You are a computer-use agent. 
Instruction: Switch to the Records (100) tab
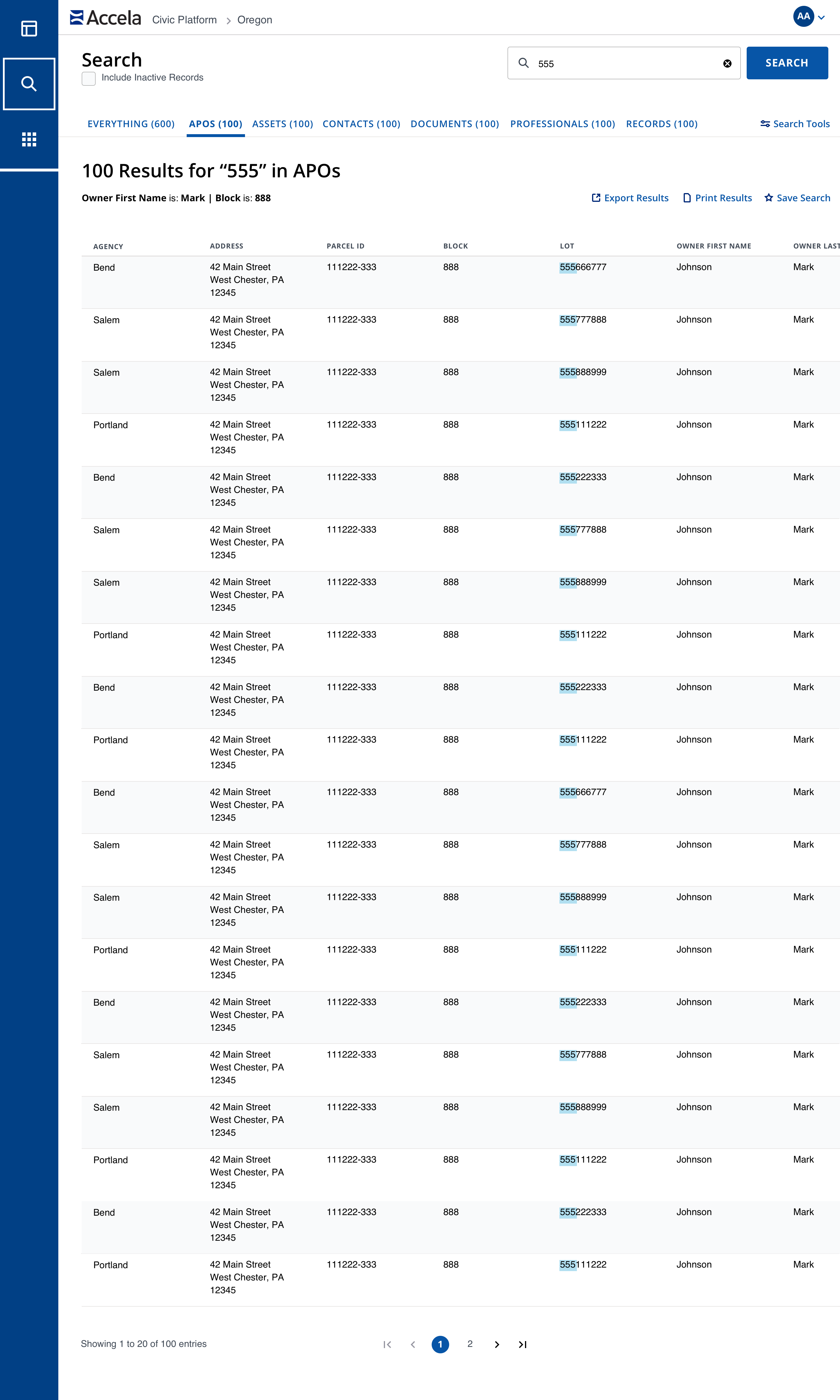coord(661,124)
